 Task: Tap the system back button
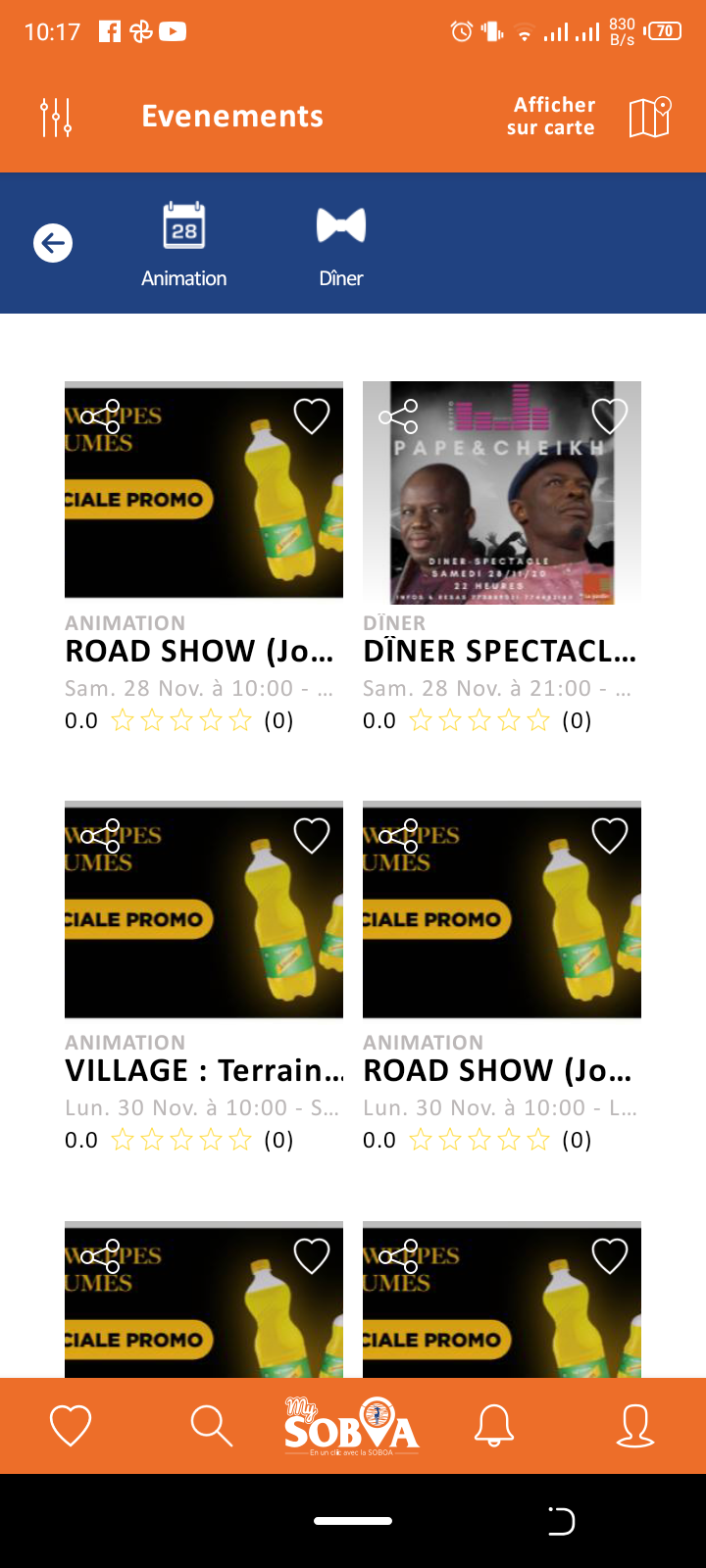pyautogui.click(x=561, y=1521)
